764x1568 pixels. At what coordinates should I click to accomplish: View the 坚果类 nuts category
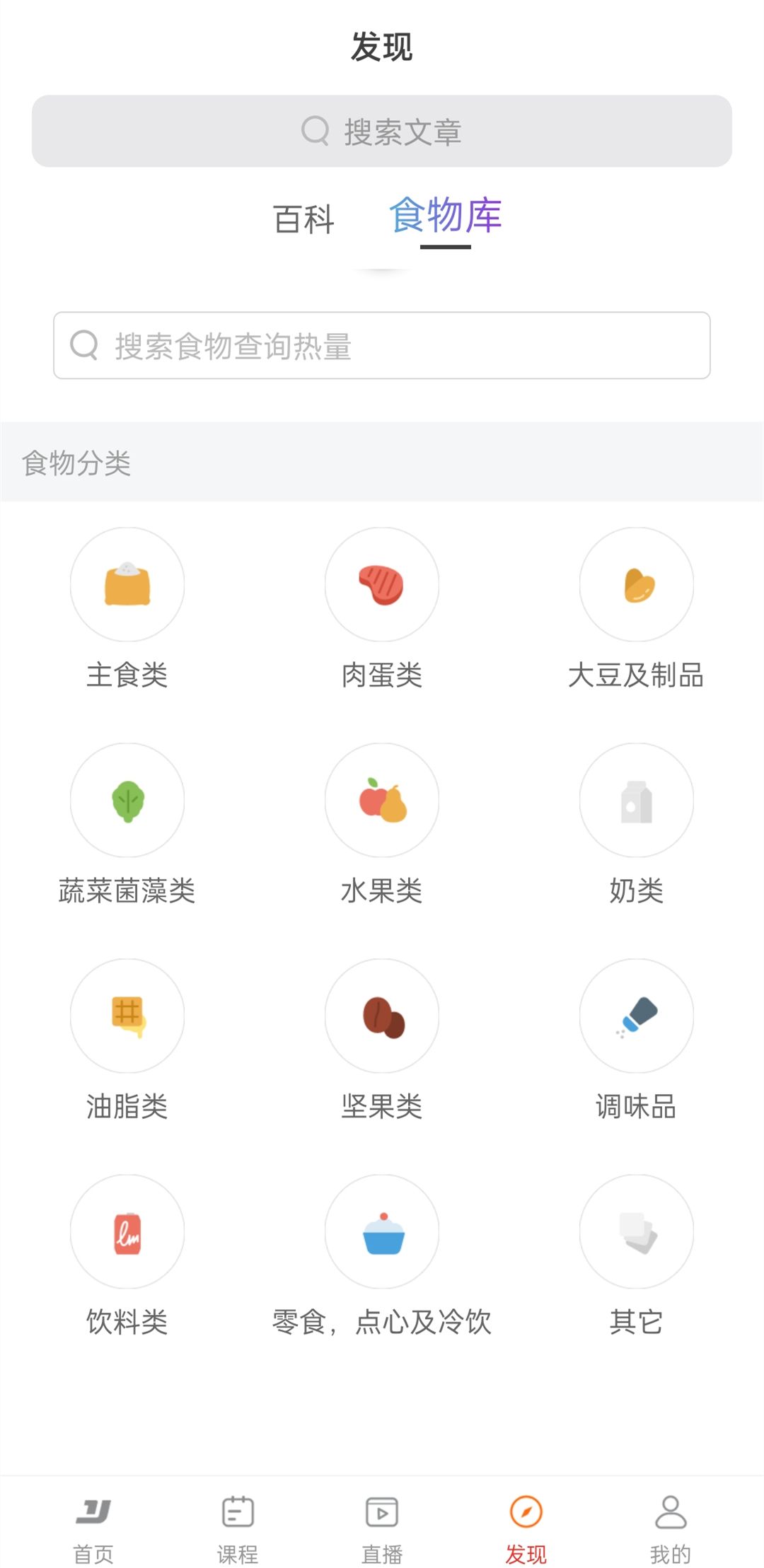pyautogui.click(x=381, y=1045)
